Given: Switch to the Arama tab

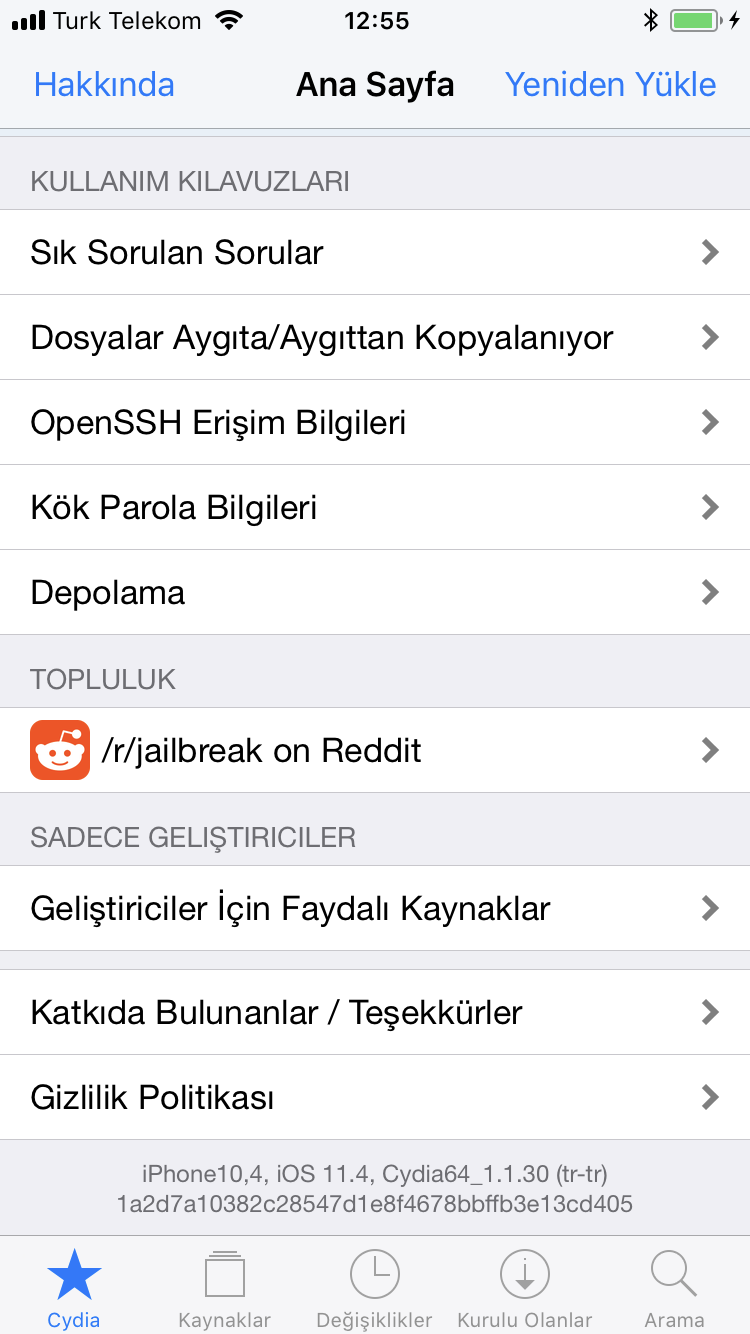Looking at the screenshot, I should click(675, 1288).
